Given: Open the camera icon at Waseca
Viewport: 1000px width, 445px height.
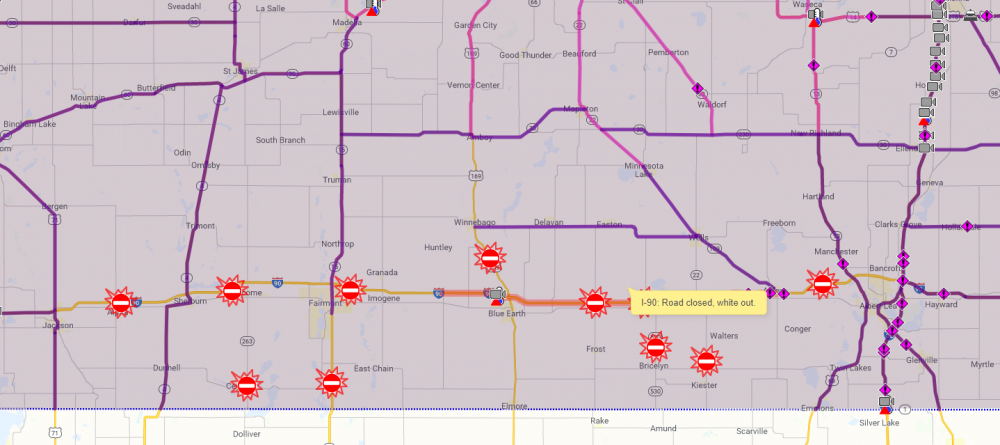Looking at the screenshot, I should (815, 14).
